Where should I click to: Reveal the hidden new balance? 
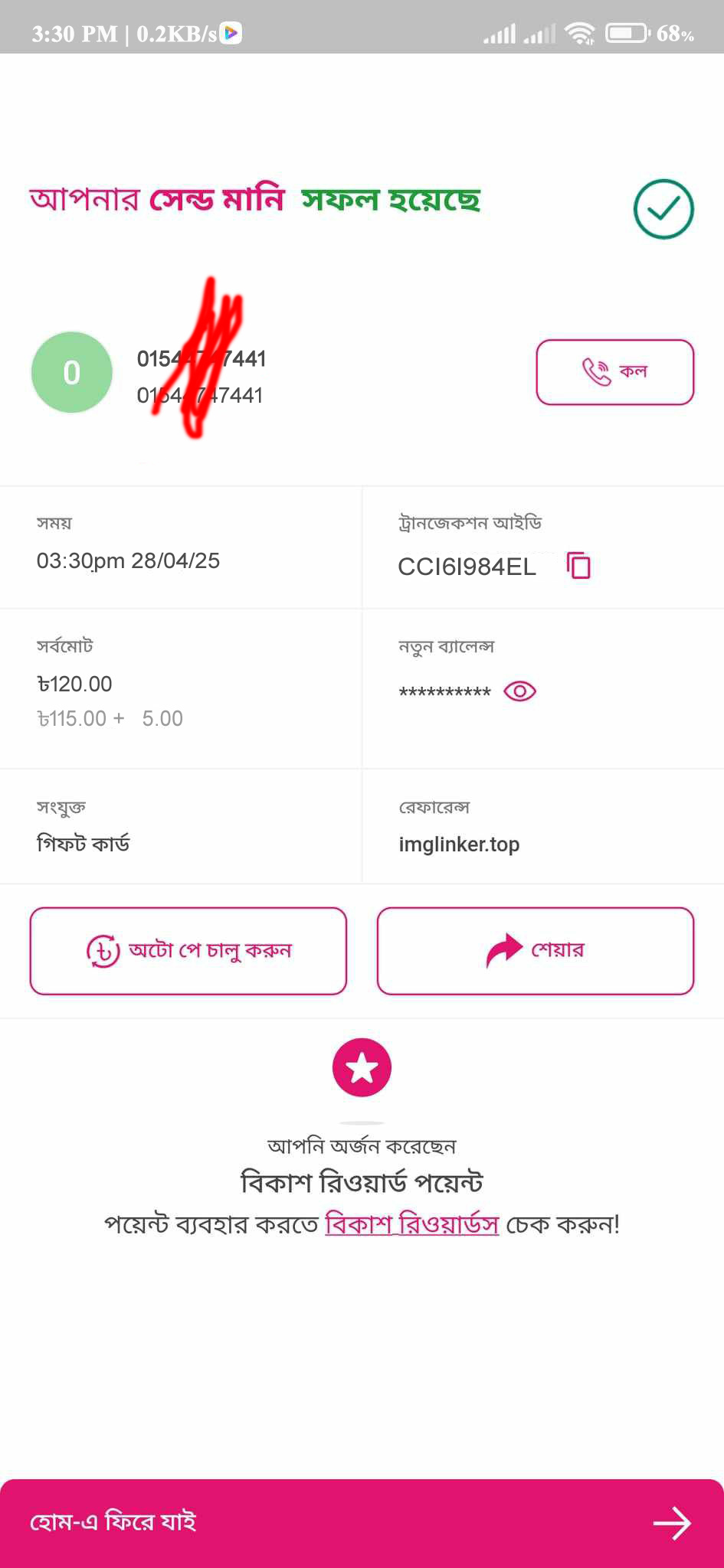click(519, 691)
